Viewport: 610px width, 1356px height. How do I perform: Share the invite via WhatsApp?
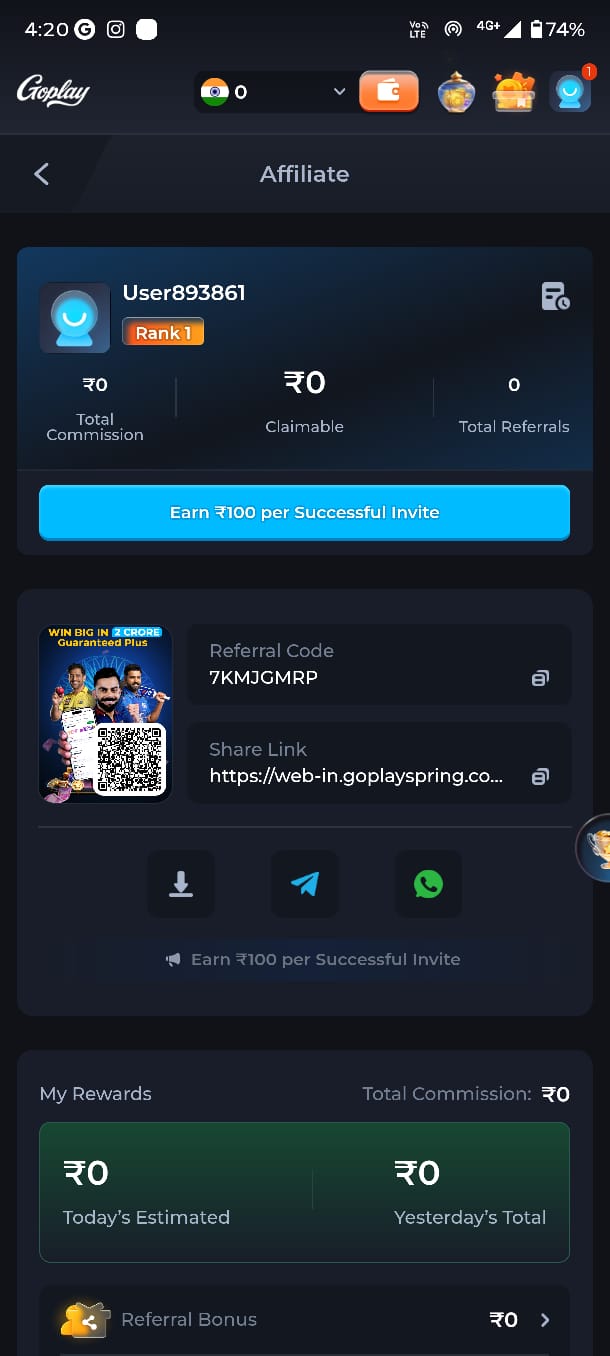428,884
